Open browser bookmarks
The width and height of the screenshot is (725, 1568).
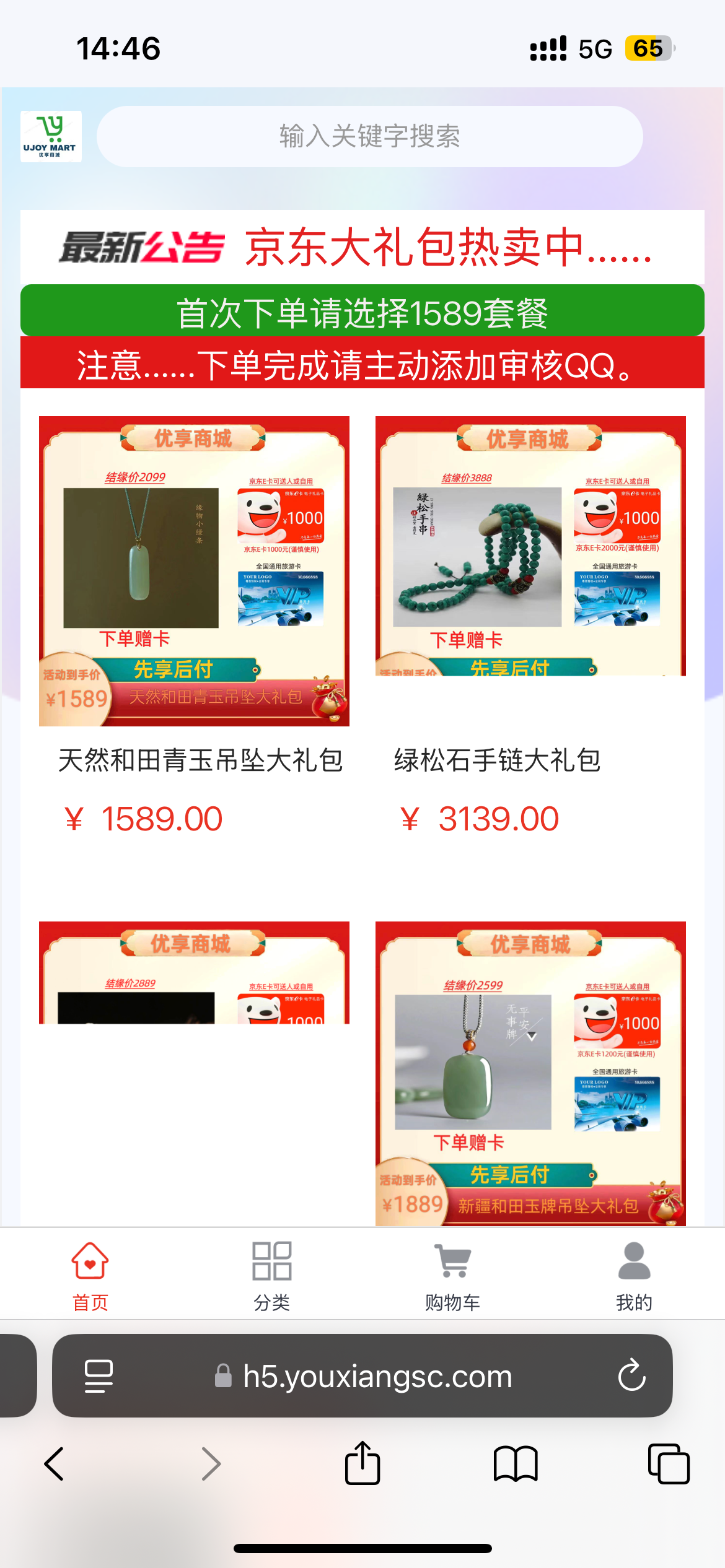(515, 1464)
